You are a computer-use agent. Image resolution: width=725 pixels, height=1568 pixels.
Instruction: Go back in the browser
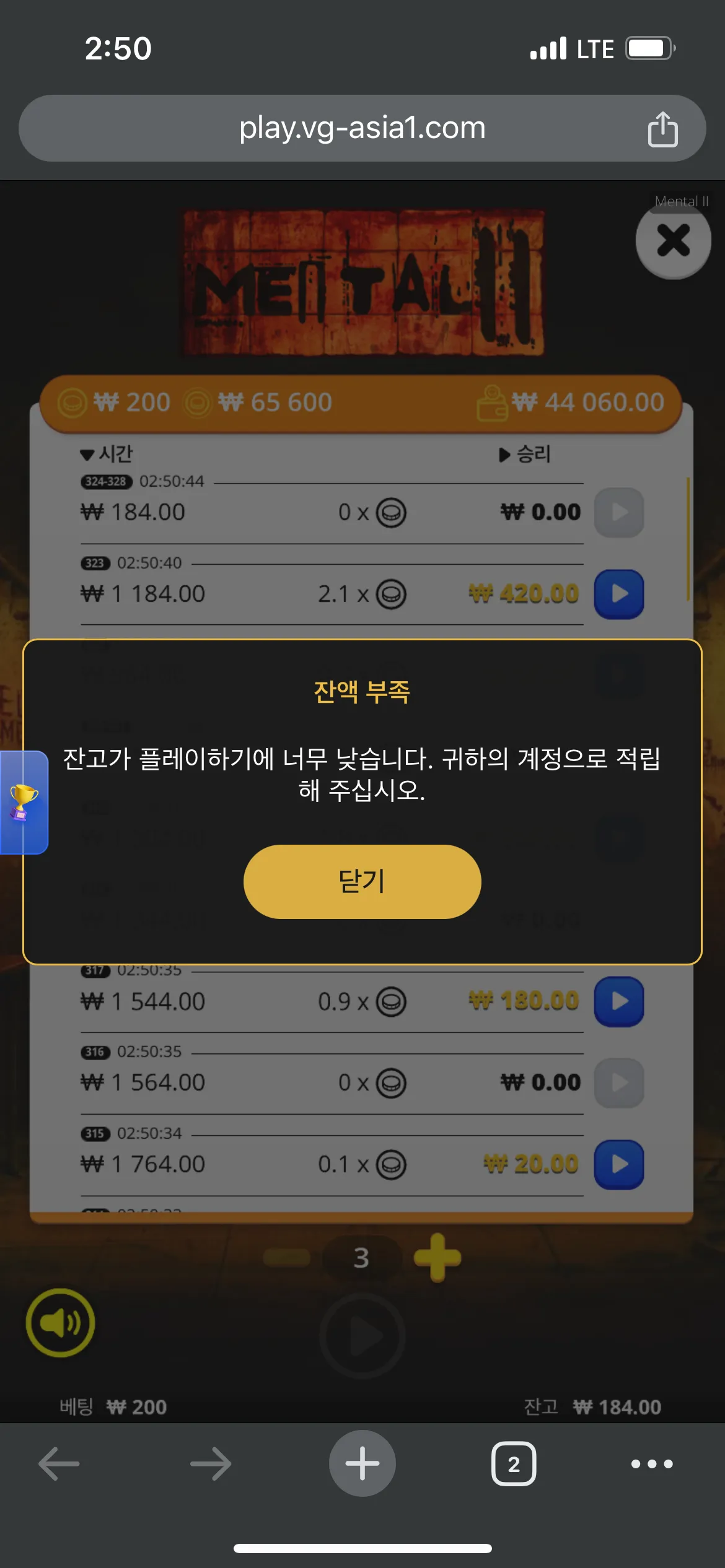[x=59, y=1463]
